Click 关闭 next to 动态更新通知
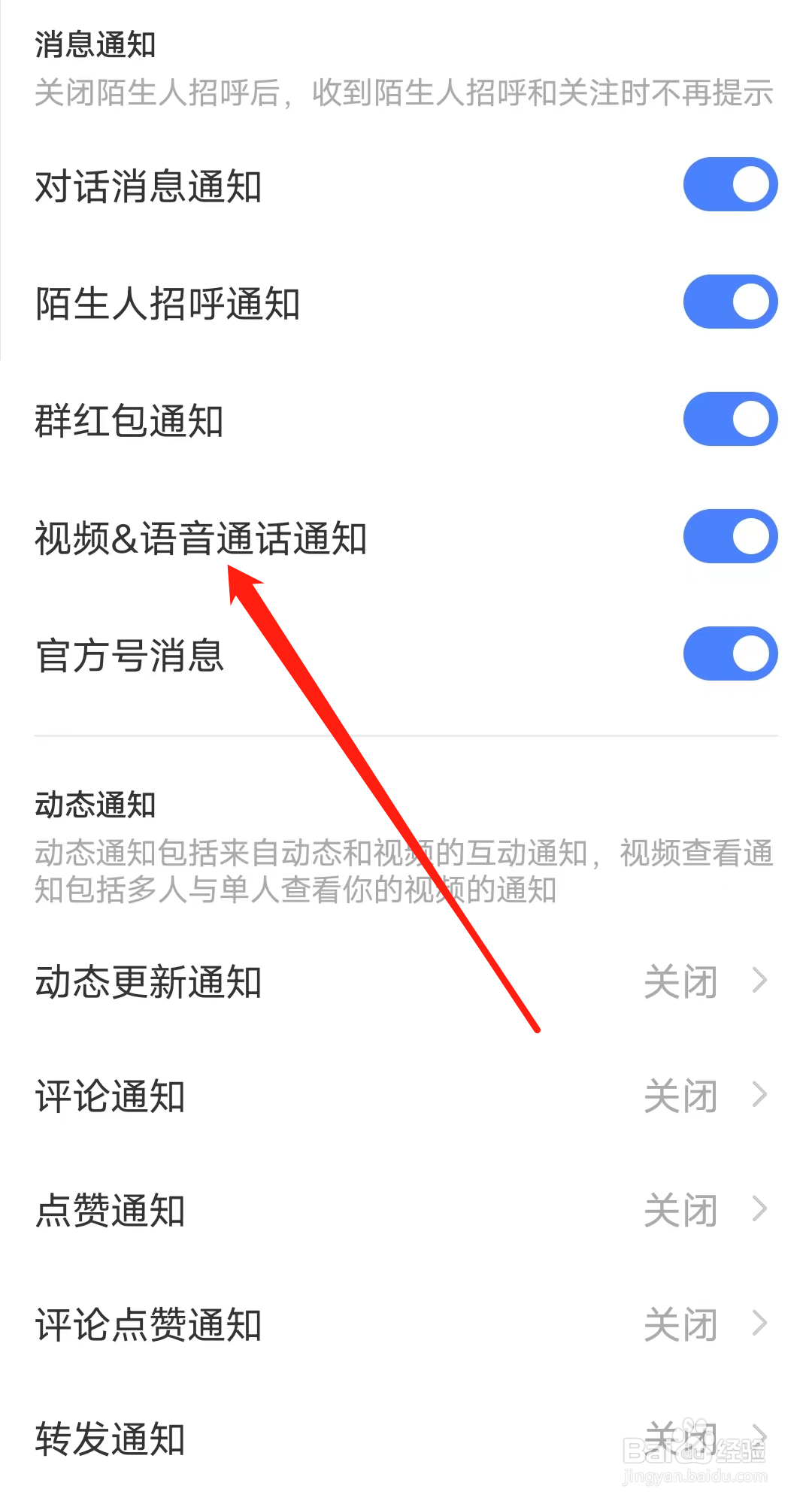This screenshot has height=1504, width=812. [x=680, y=982]
